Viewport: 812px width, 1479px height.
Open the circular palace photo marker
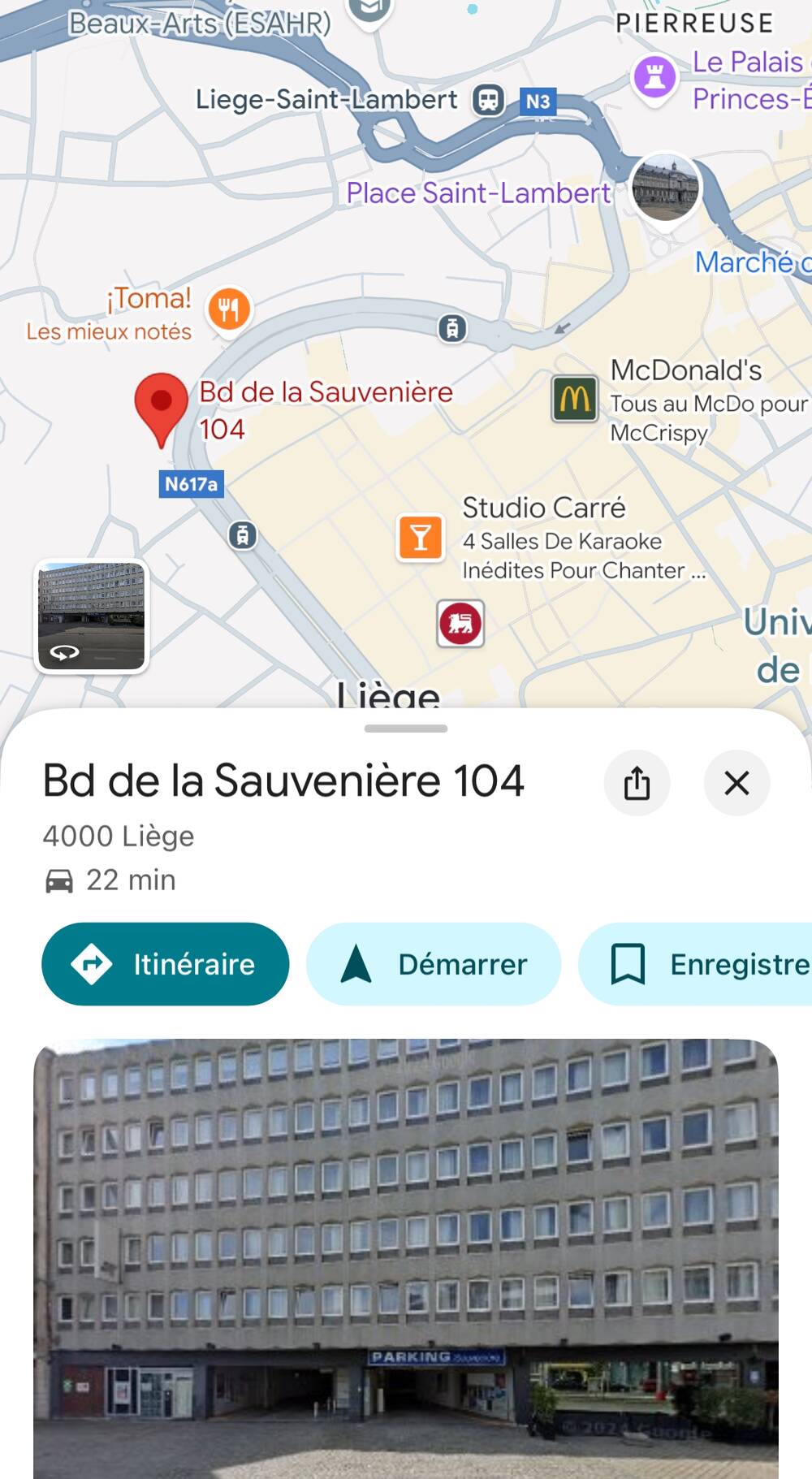(x=665, y=188)
